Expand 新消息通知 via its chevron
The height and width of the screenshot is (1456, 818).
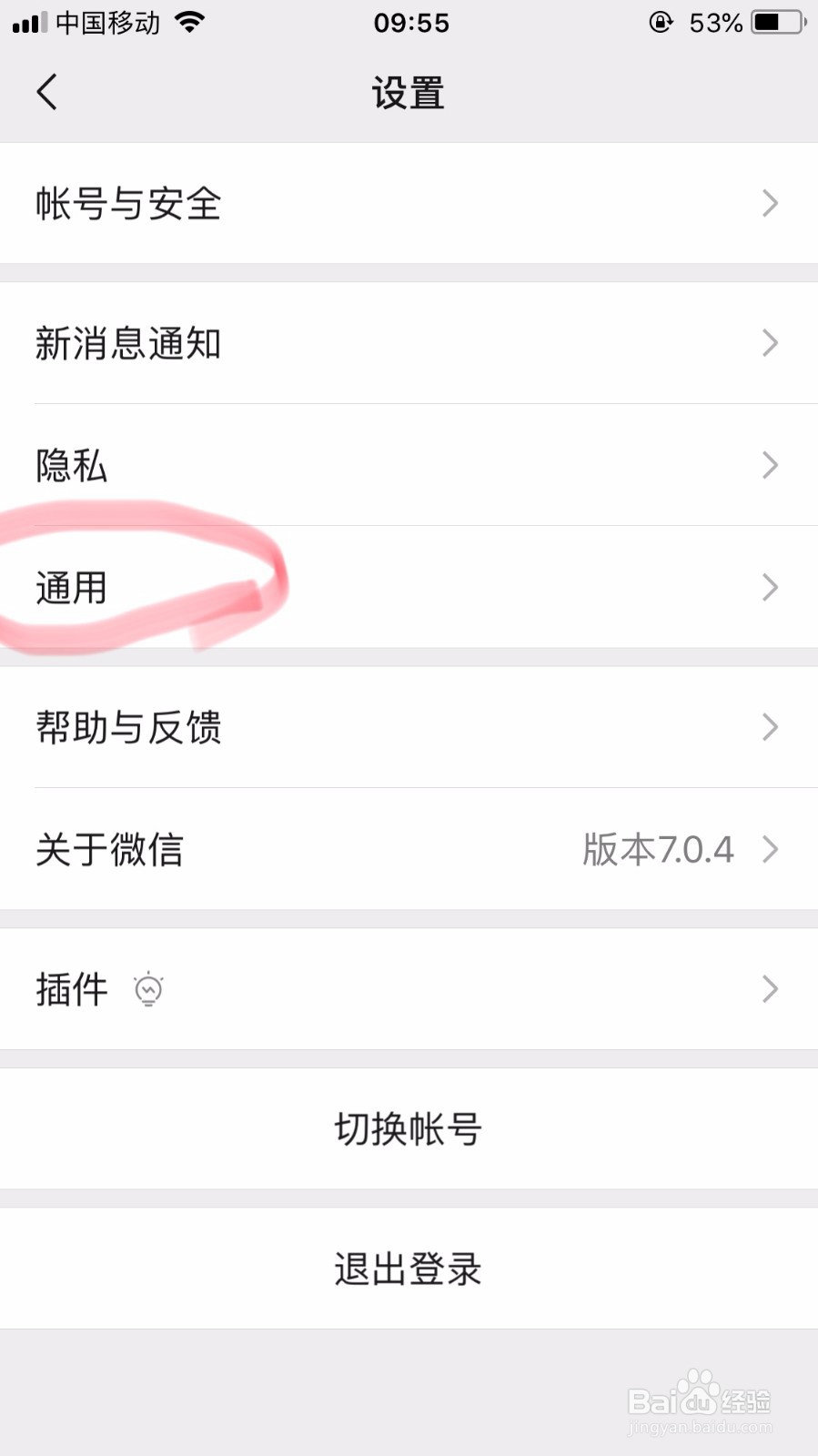[x=770, y=343]
